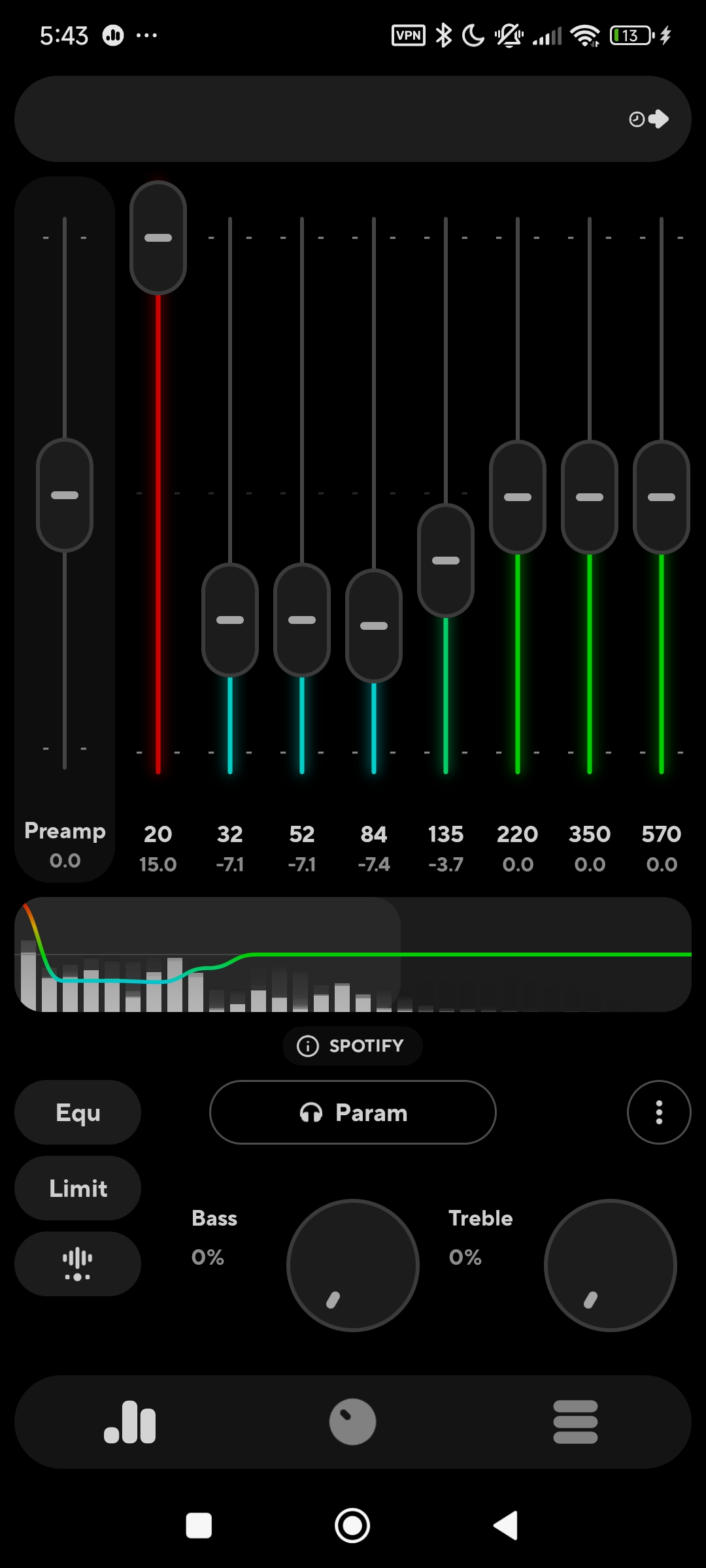Tap the Preamp slider handle
The height and width of the screenshot is (1568, 706).
pos(65,495)
